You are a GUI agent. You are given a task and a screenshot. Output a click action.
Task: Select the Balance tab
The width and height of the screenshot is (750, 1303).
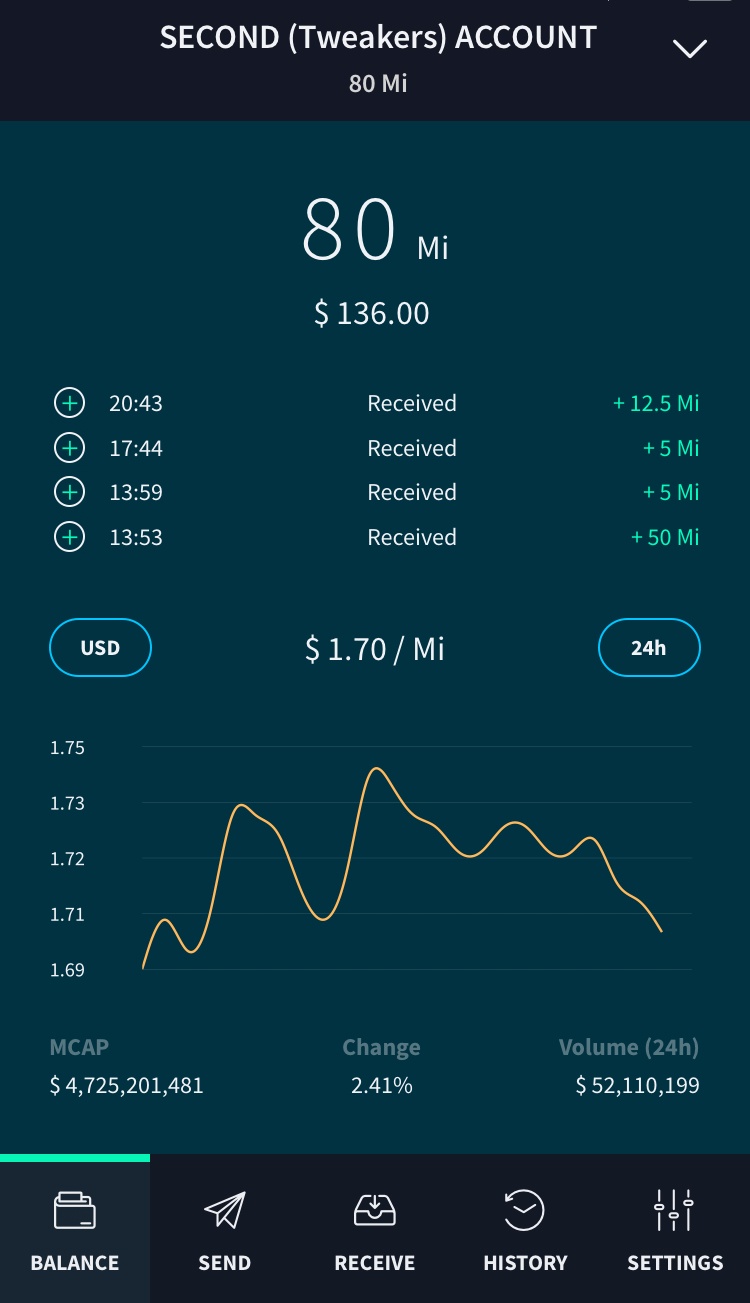coord(75,1230)
